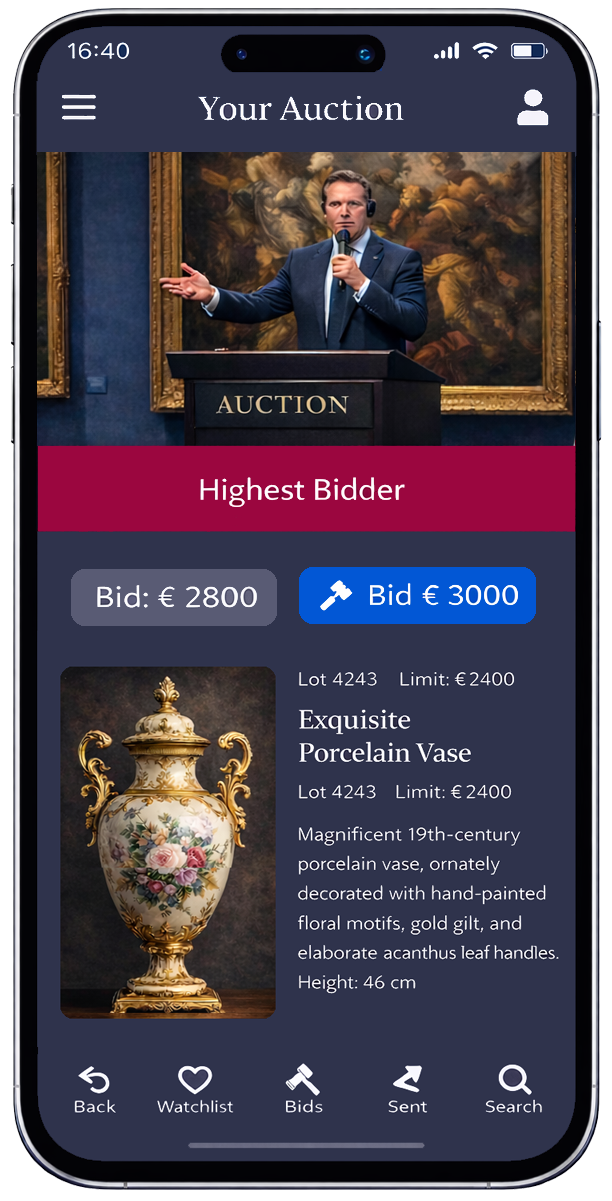Viewport: 612px width, 1201px height.
Task: Open the user profile icon
Action: 532,108
